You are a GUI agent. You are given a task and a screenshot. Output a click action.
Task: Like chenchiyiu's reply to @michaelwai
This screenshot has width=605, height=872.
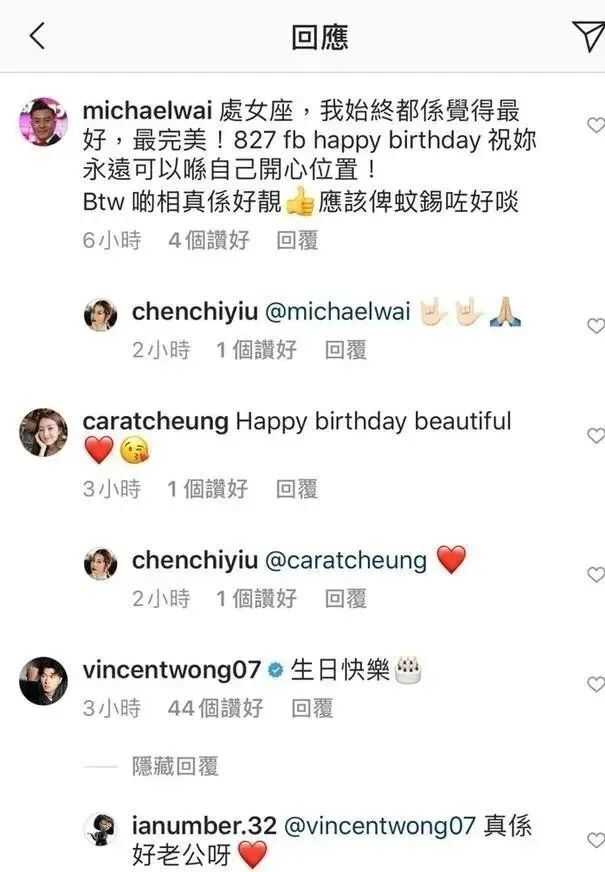point(595,326)
